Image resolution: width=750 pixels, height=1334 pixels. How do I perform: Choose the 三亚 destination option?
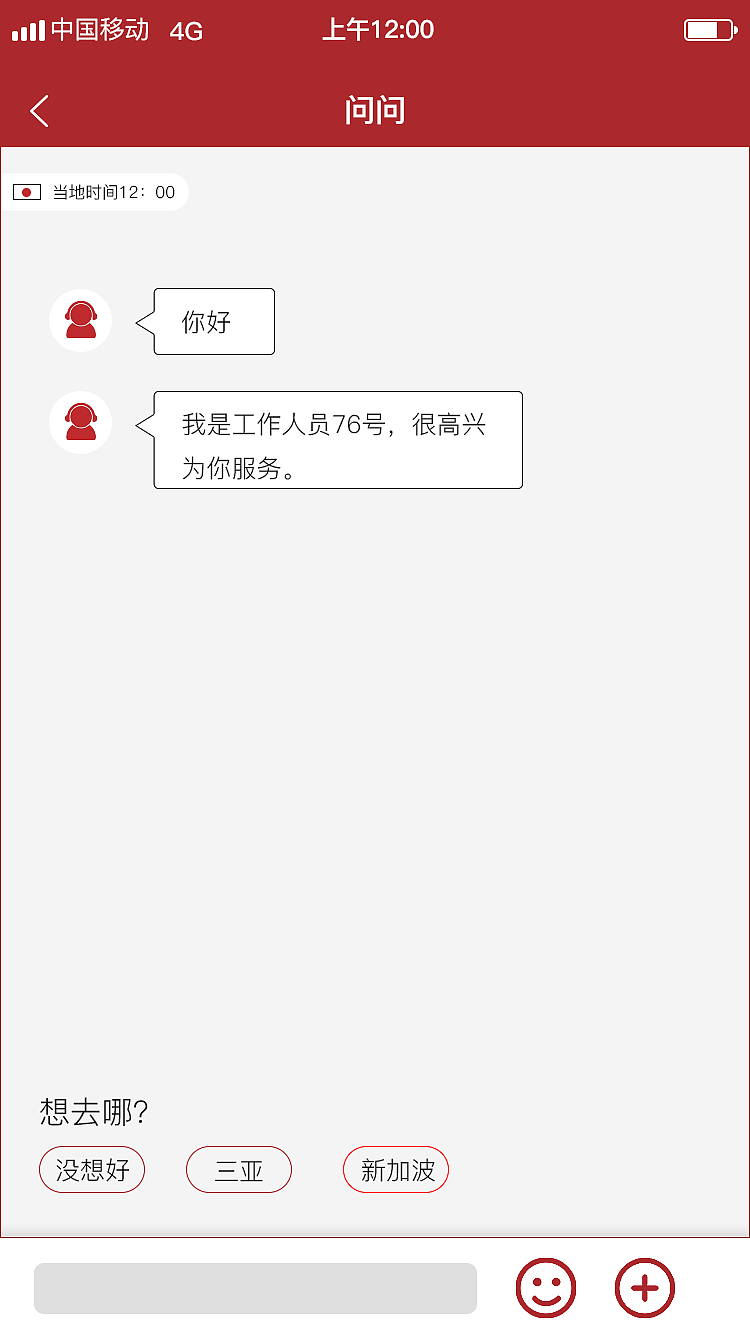(239, 1169)
